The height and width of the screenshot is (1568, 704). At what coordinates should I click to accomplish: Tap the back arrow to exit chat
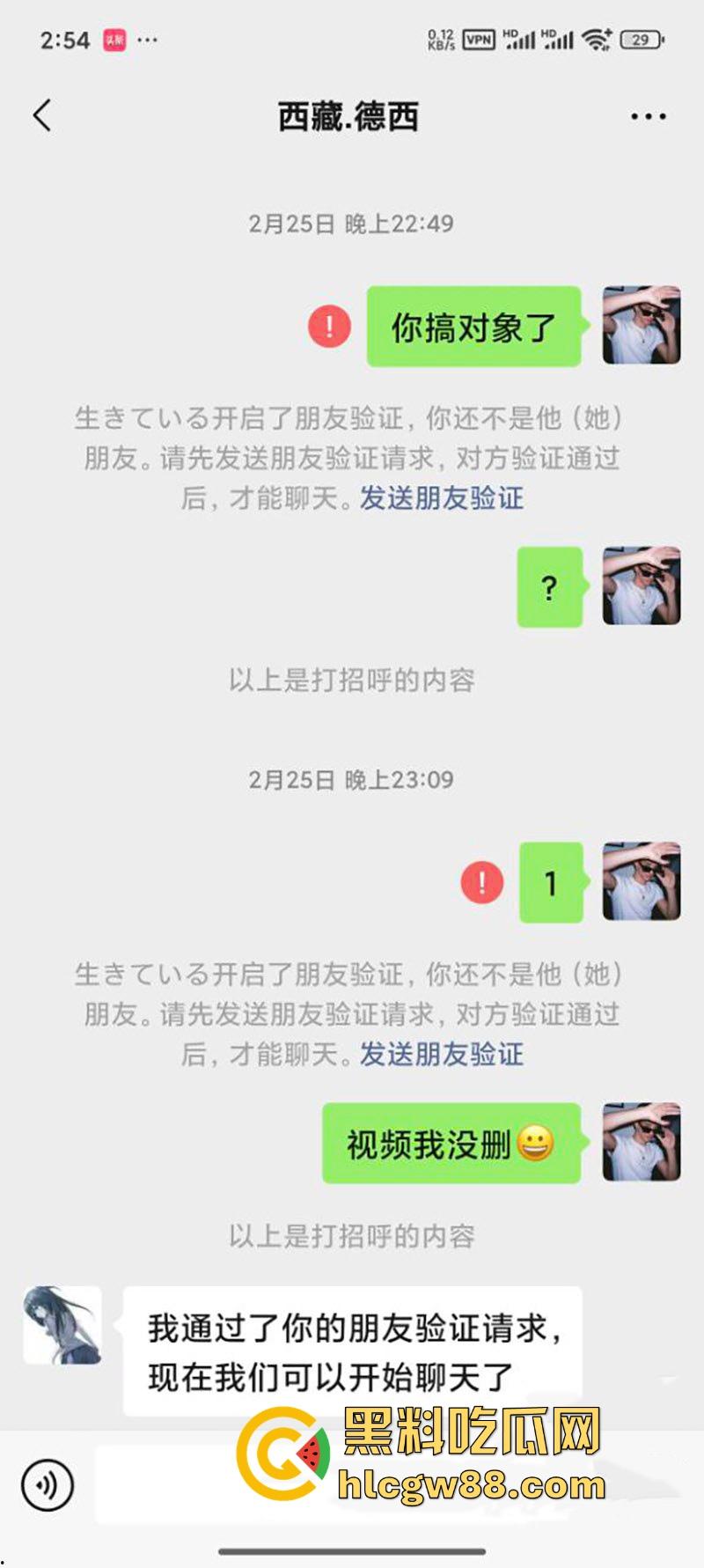(x=40, y=114)
